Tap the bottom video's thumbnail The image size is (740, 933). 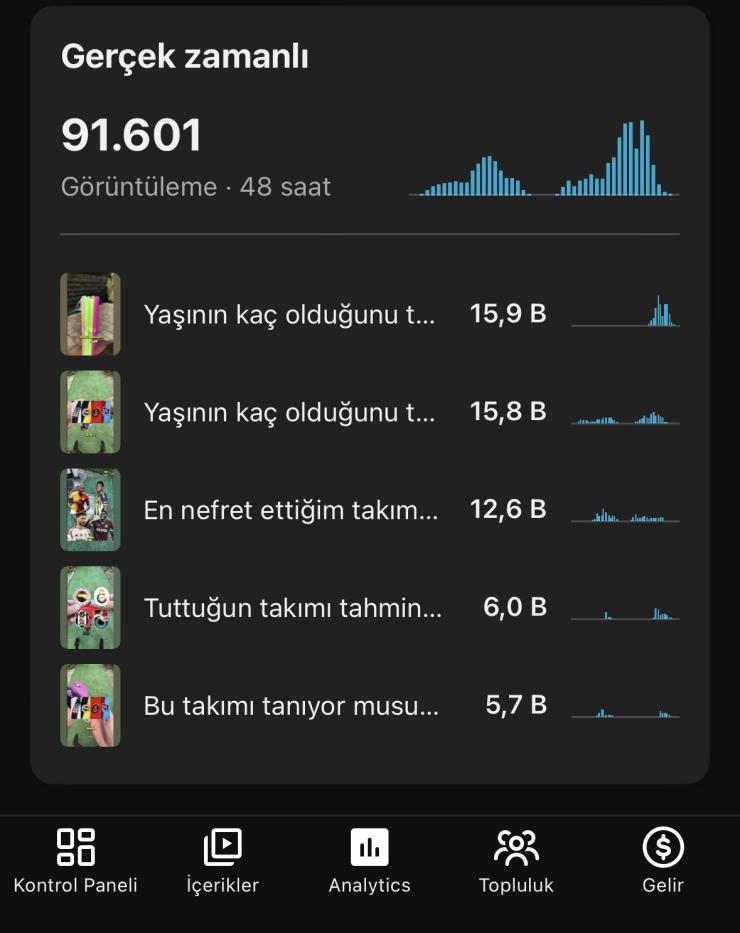click(90, 706)
